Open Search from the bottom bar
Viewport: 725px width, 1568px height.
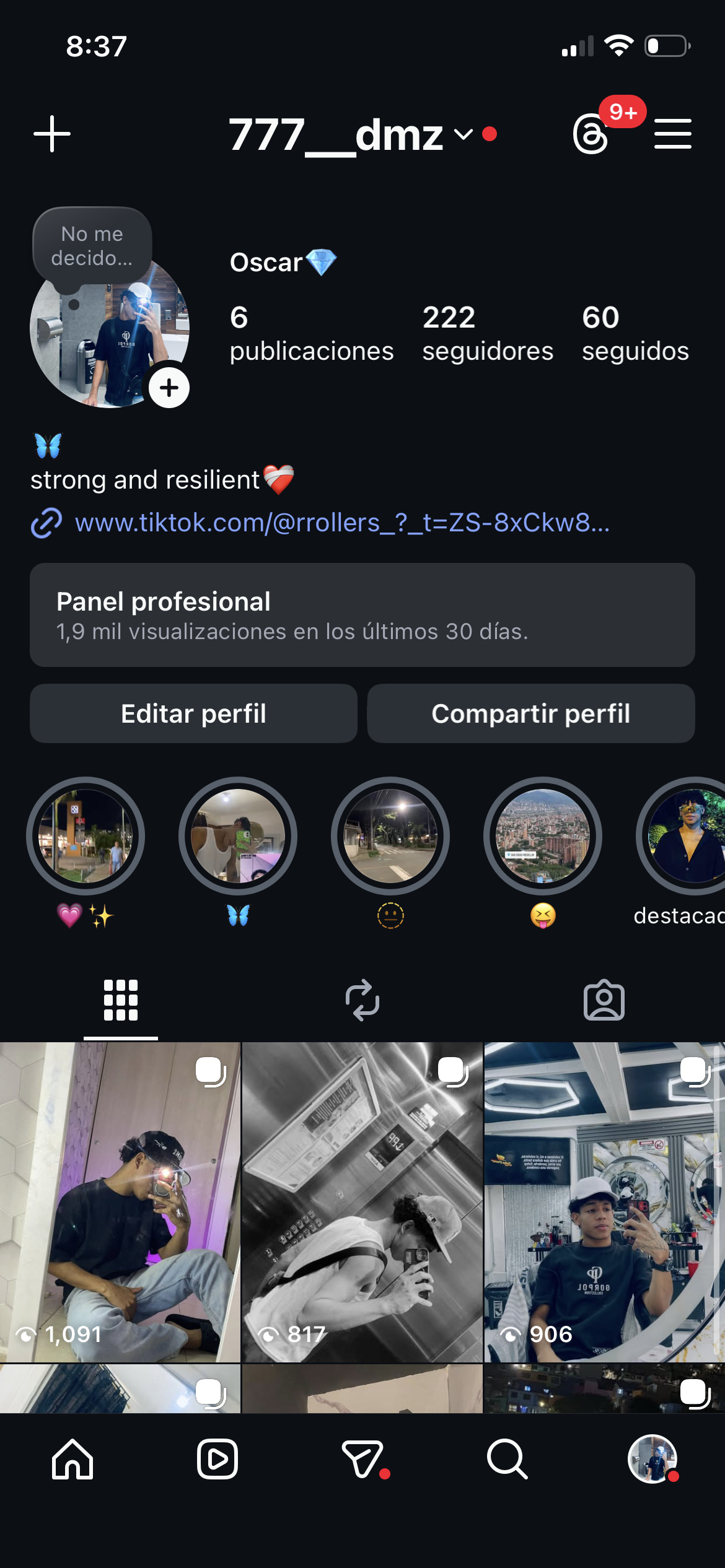tap(507, 1459)
